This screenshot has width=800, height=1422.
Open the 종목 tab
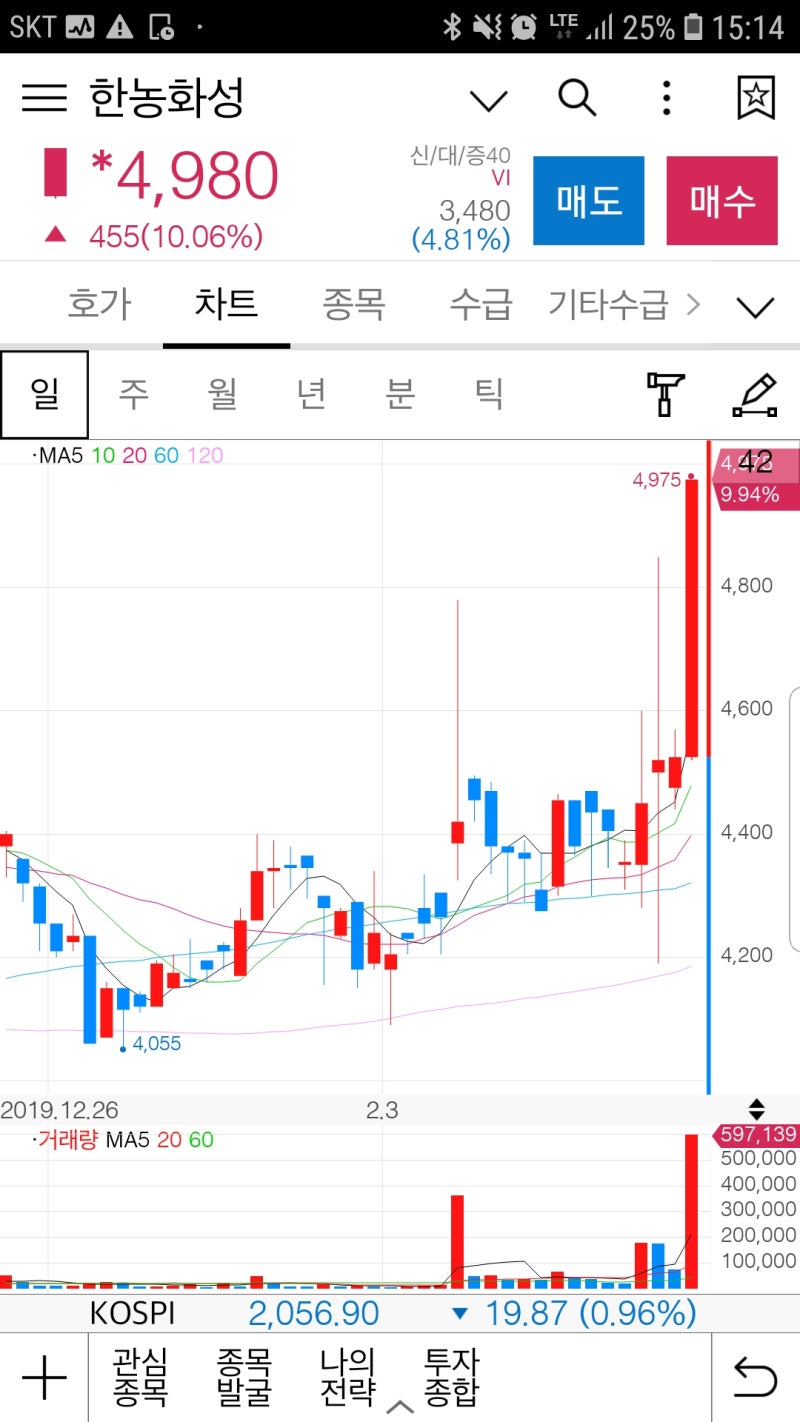coord(354,304)
